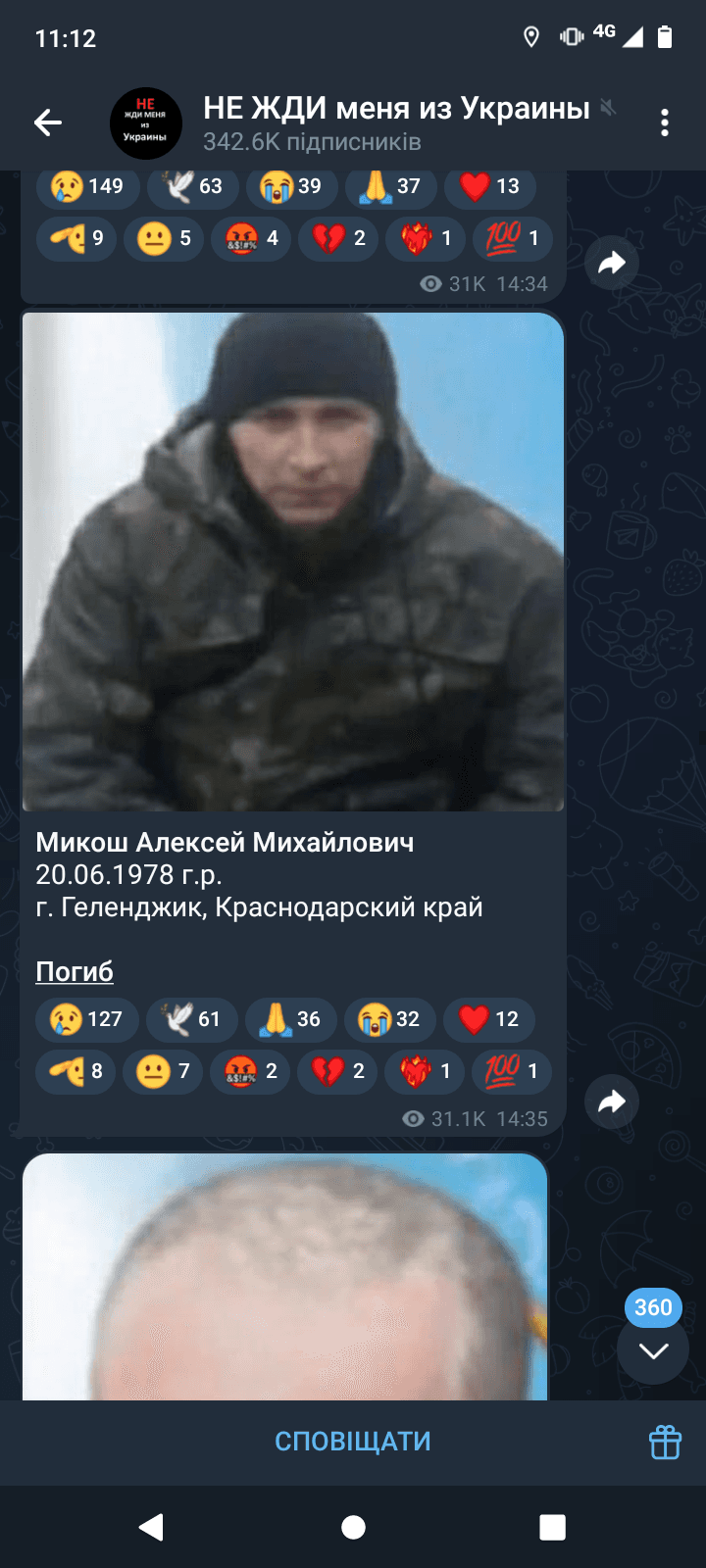The height and width of the screenshot is (1568, 706).
Task: Open the channel overflow menu
Action: (665, 122)
